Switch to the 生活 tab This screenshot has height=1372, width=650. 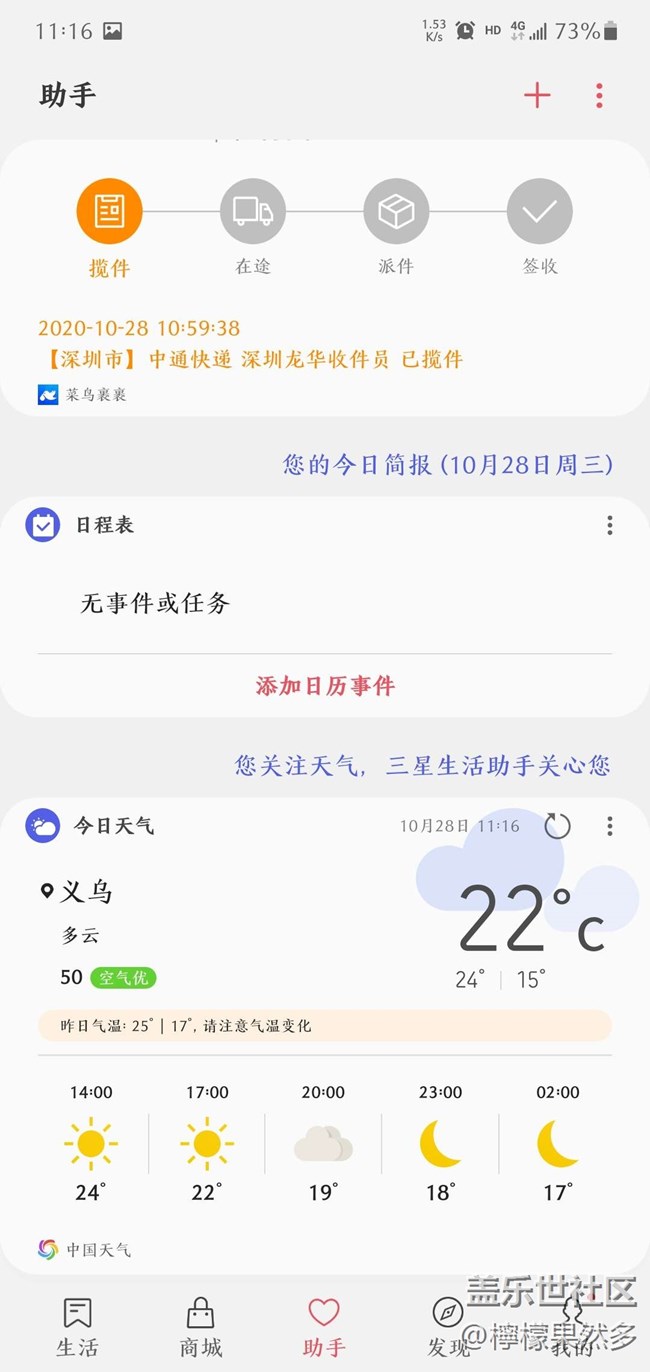click(77, 1327)
